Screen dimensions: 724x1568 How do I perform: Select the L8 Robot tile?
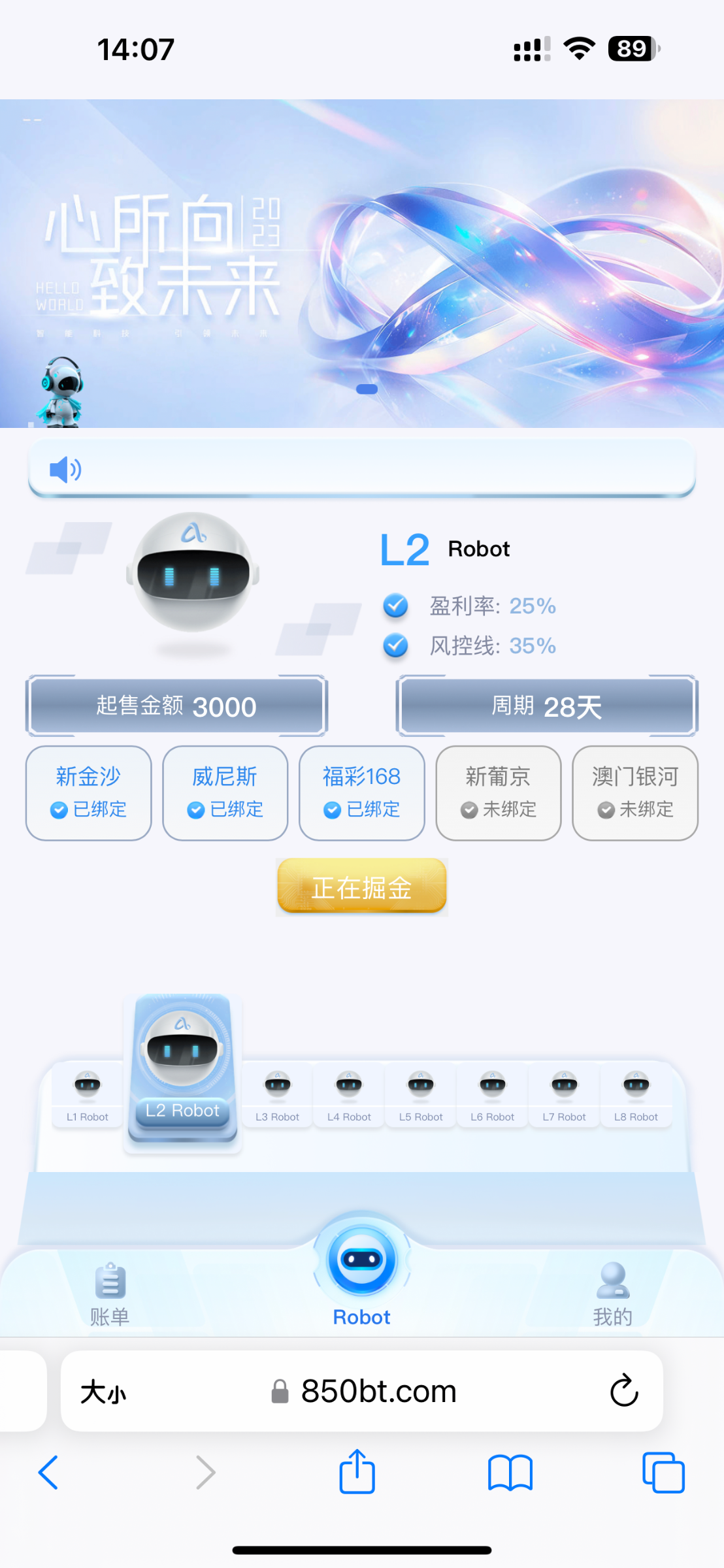(636, 1095)
